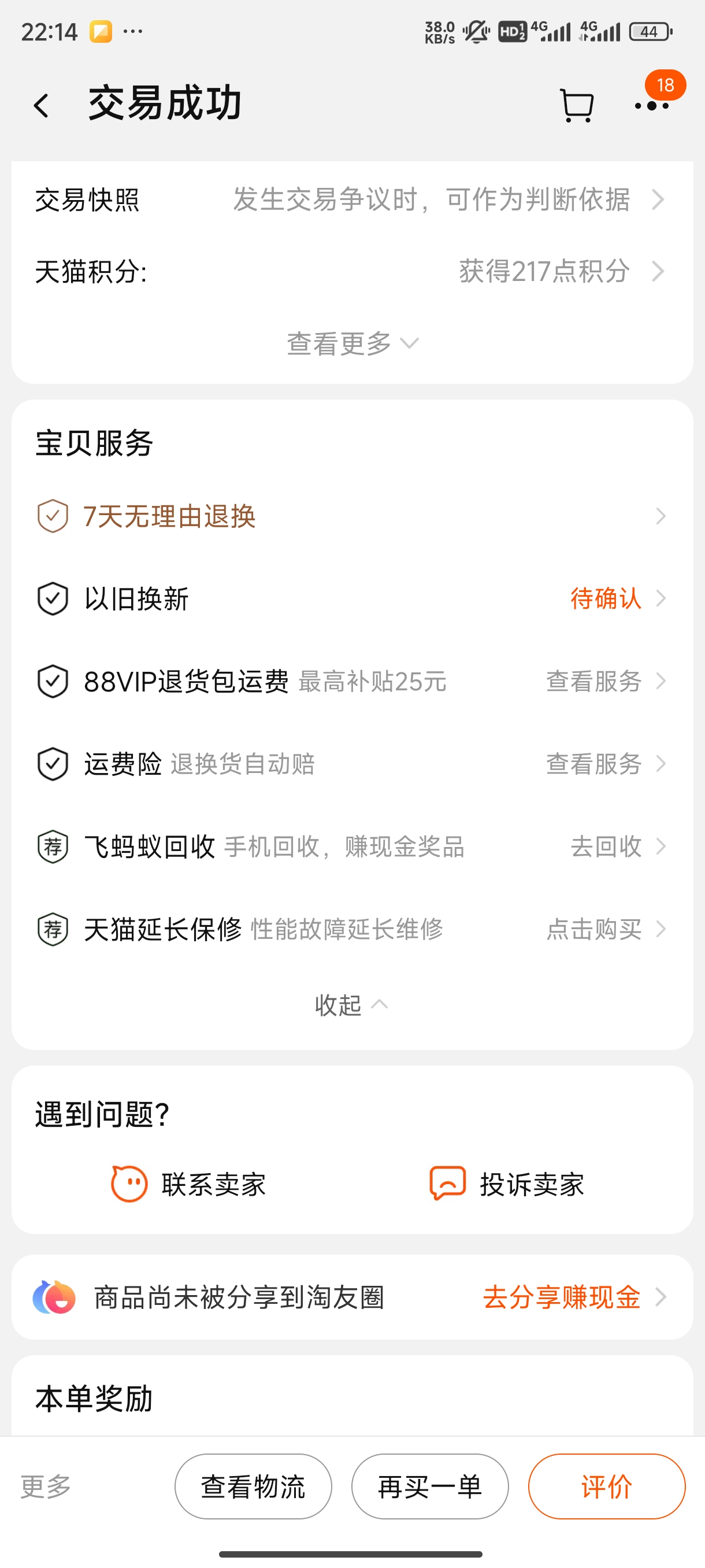View 88VIP退货包运费 service

click(352, 681)
